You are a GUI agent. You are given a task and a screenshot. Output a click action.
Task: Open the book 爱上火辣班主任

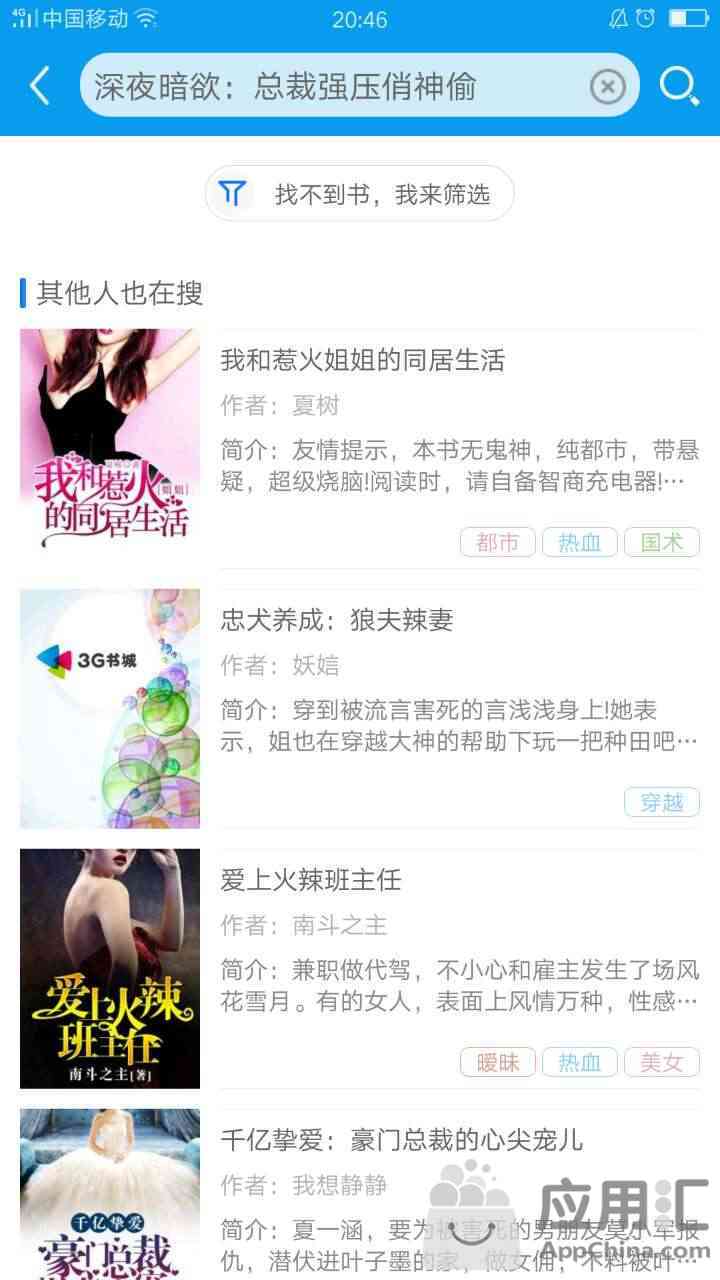(311, 880)
